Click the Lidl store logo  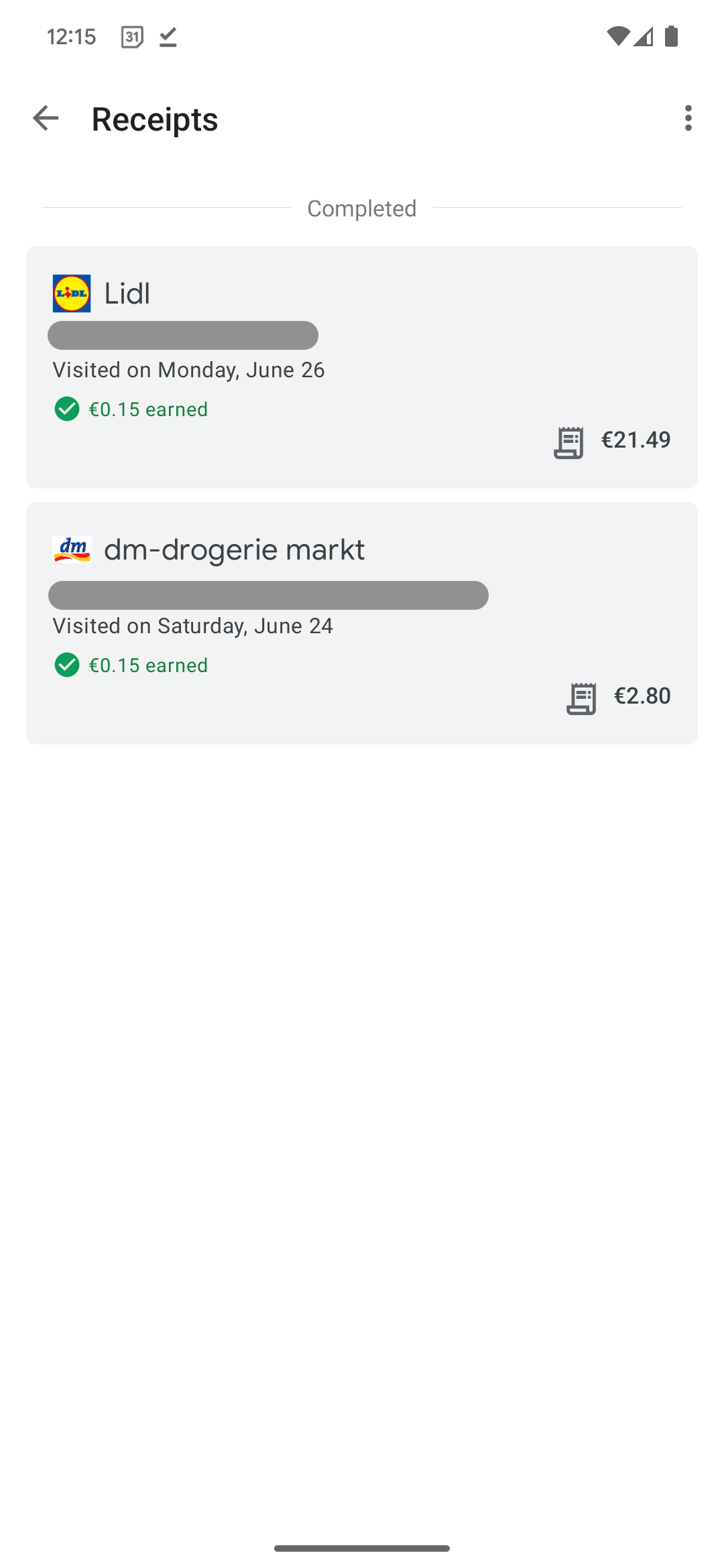[x=69, y=293]
